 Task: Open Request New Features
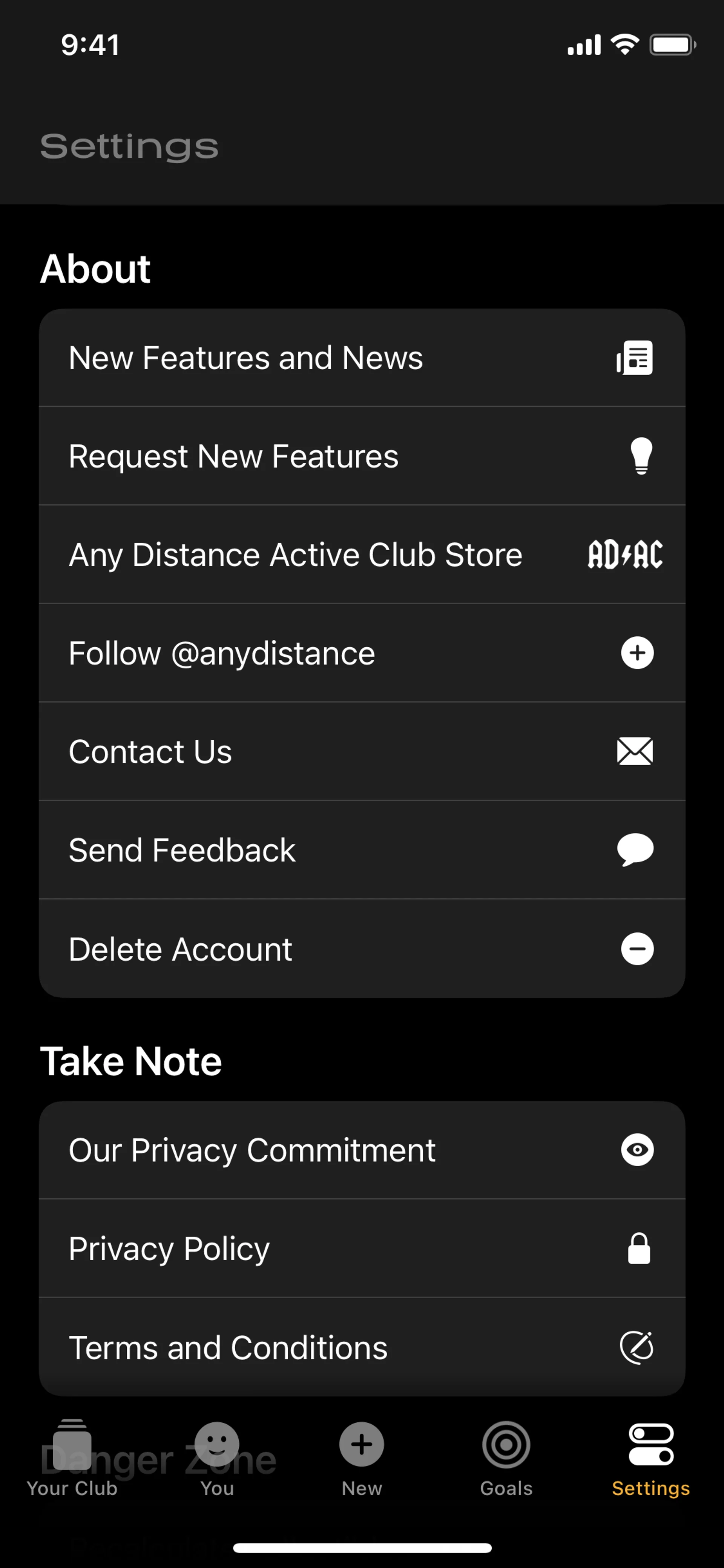click(x=361, y=456)
